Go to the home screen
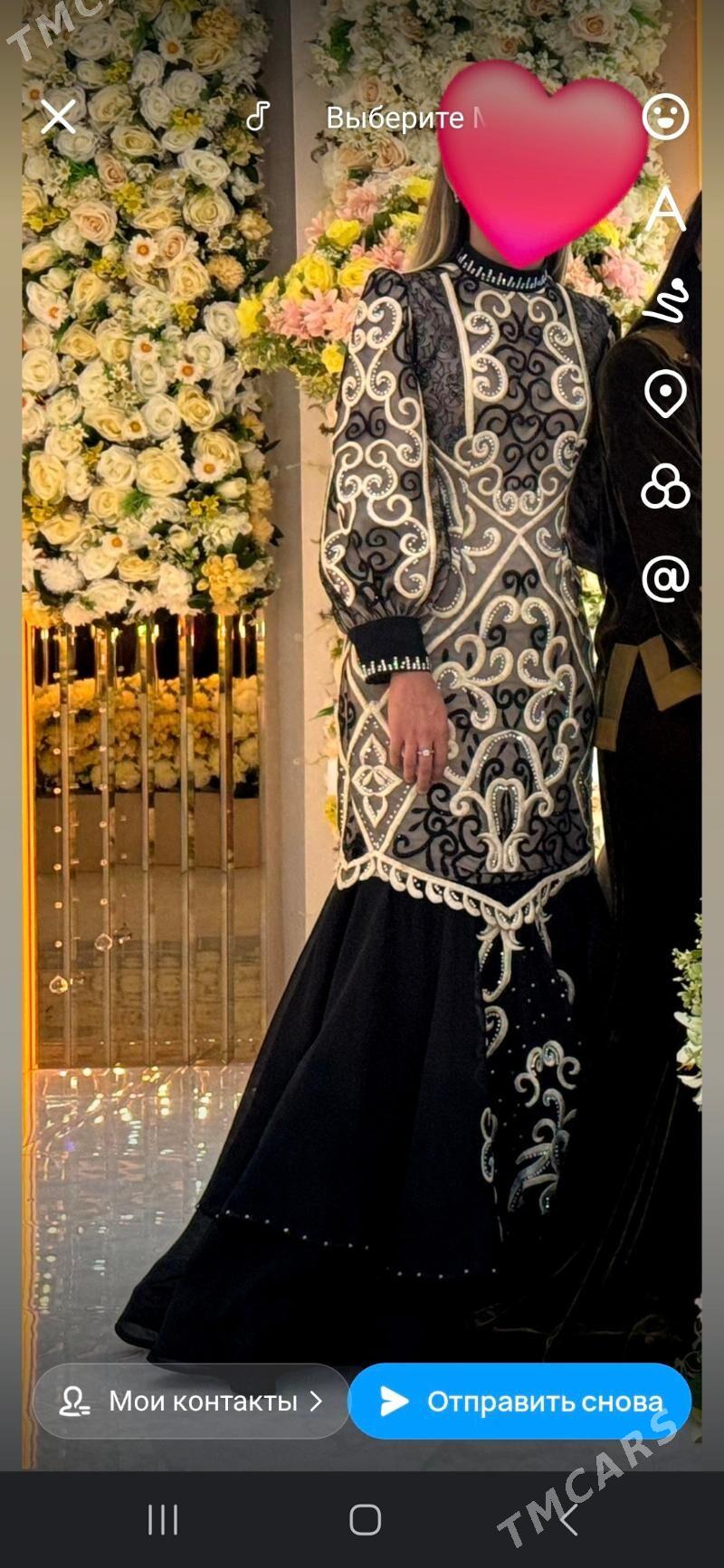 pyautogui.click(x=365, y=1520)
